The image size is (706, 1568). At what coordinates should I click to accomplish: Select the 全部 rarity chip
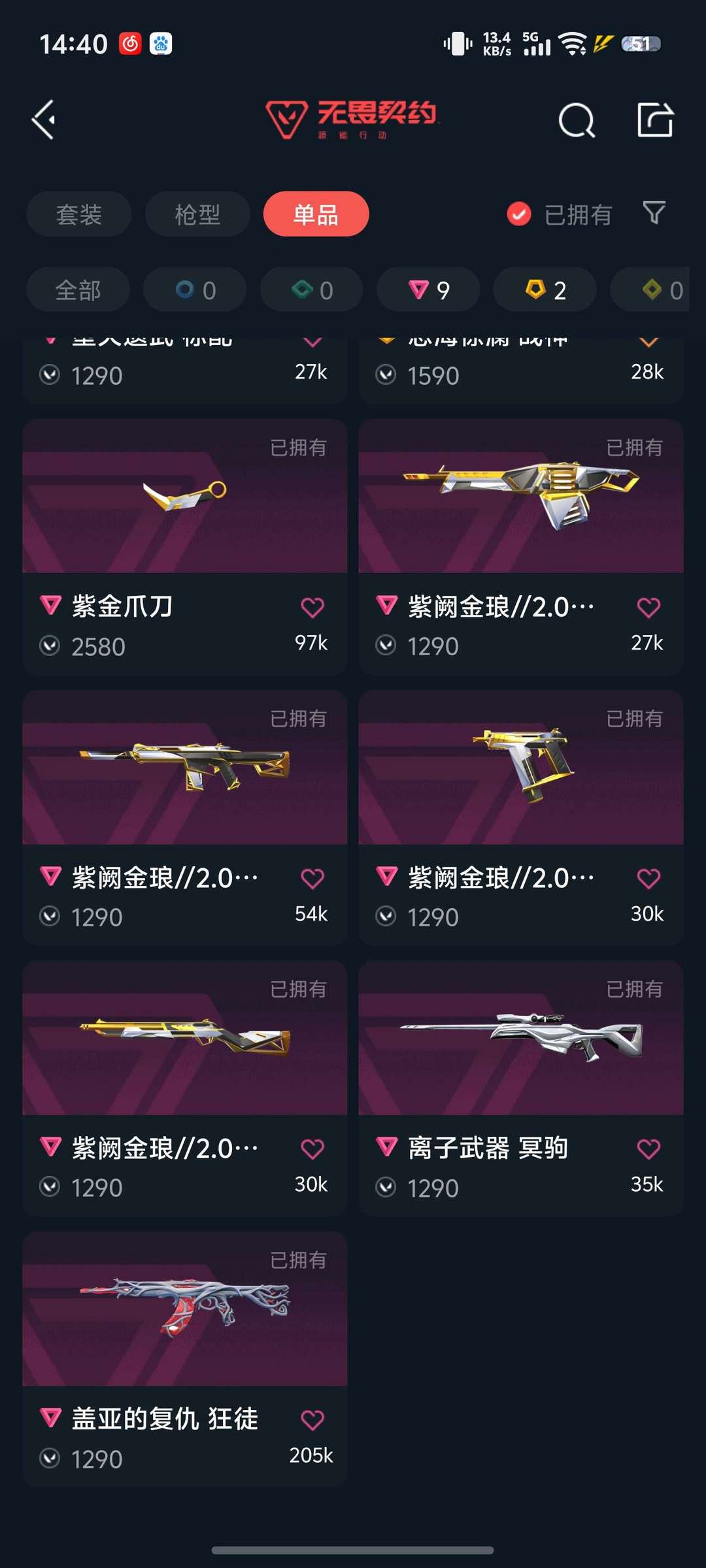tap(78, 290)
